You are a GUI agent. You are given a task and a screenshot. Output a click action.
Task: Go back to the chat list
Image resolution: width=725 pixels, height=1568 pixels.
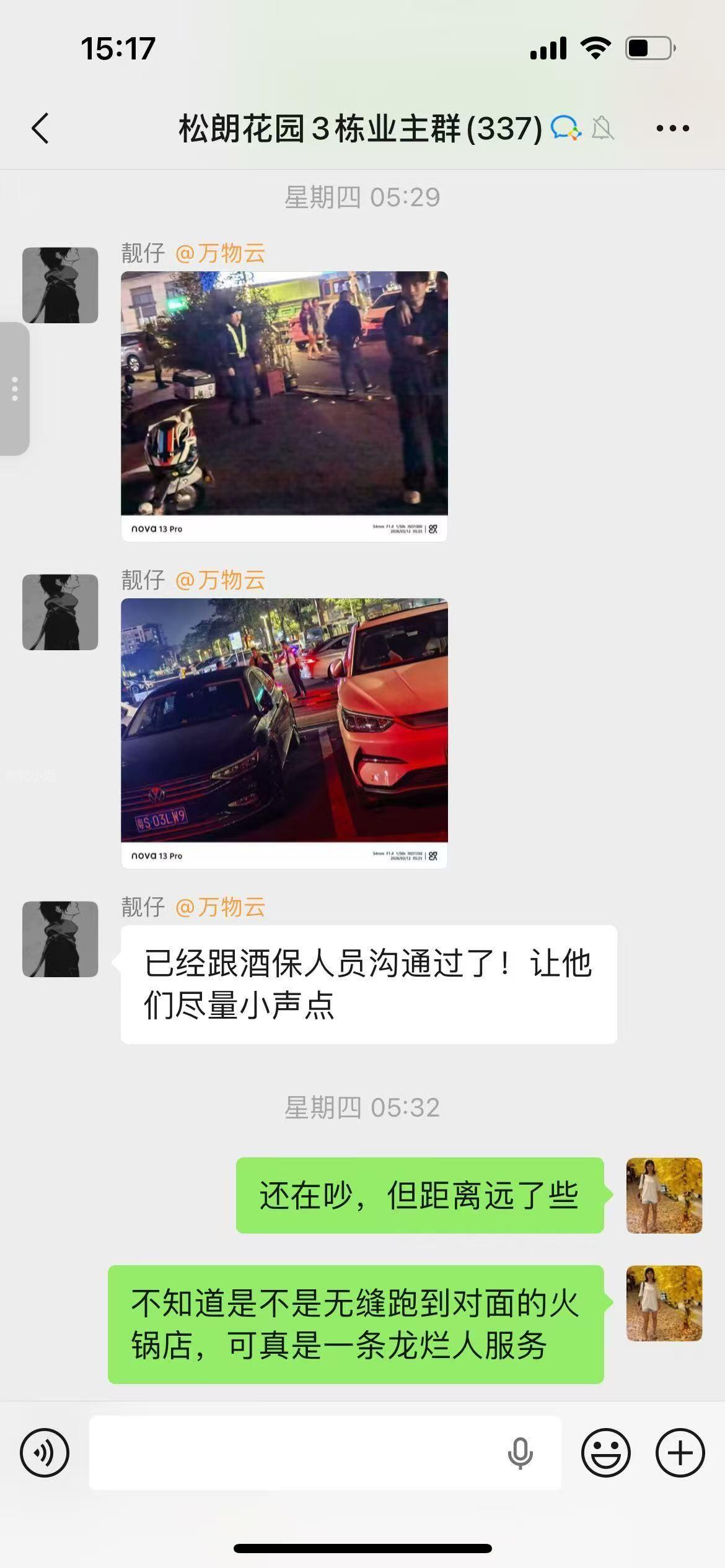coord(41,129)
